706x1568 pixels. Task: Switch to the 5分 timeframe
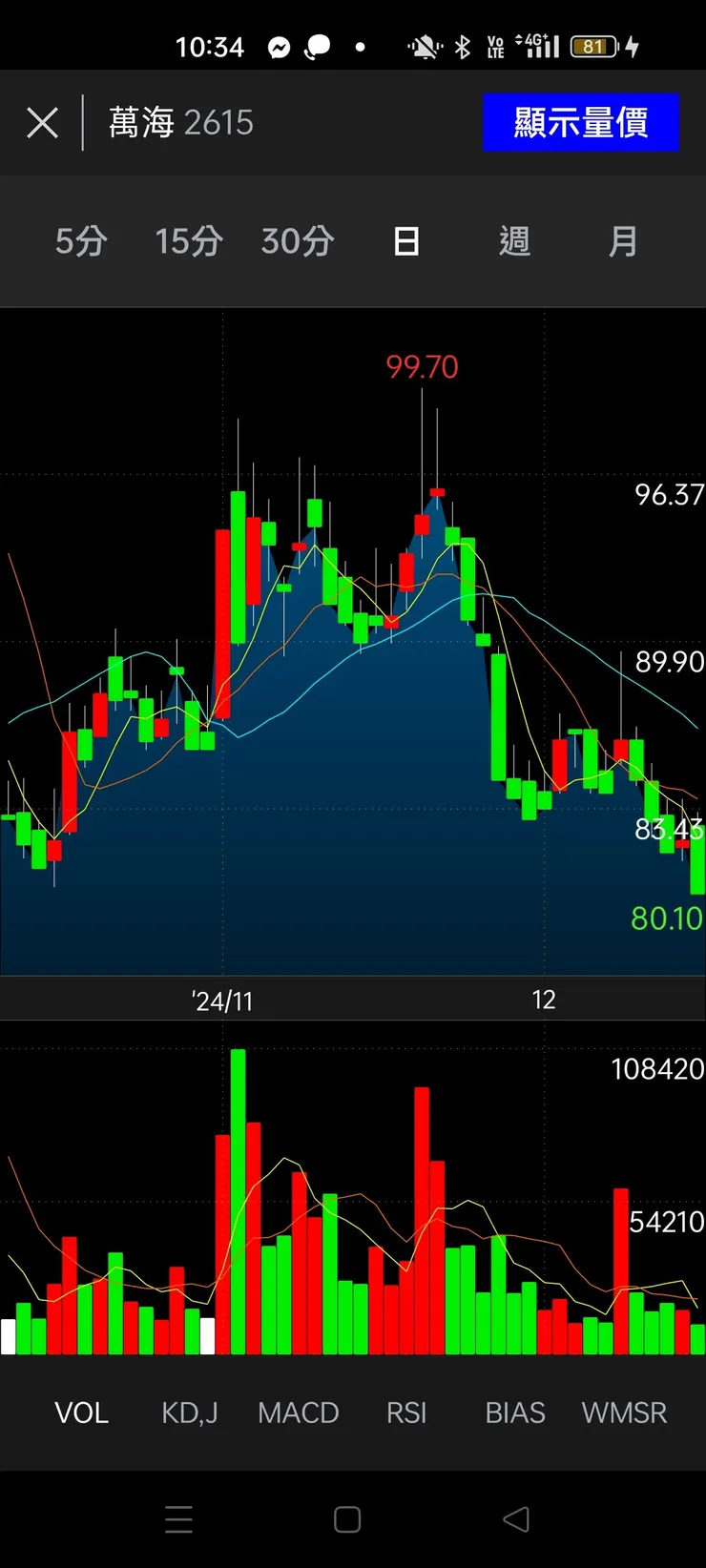point(81,241)
